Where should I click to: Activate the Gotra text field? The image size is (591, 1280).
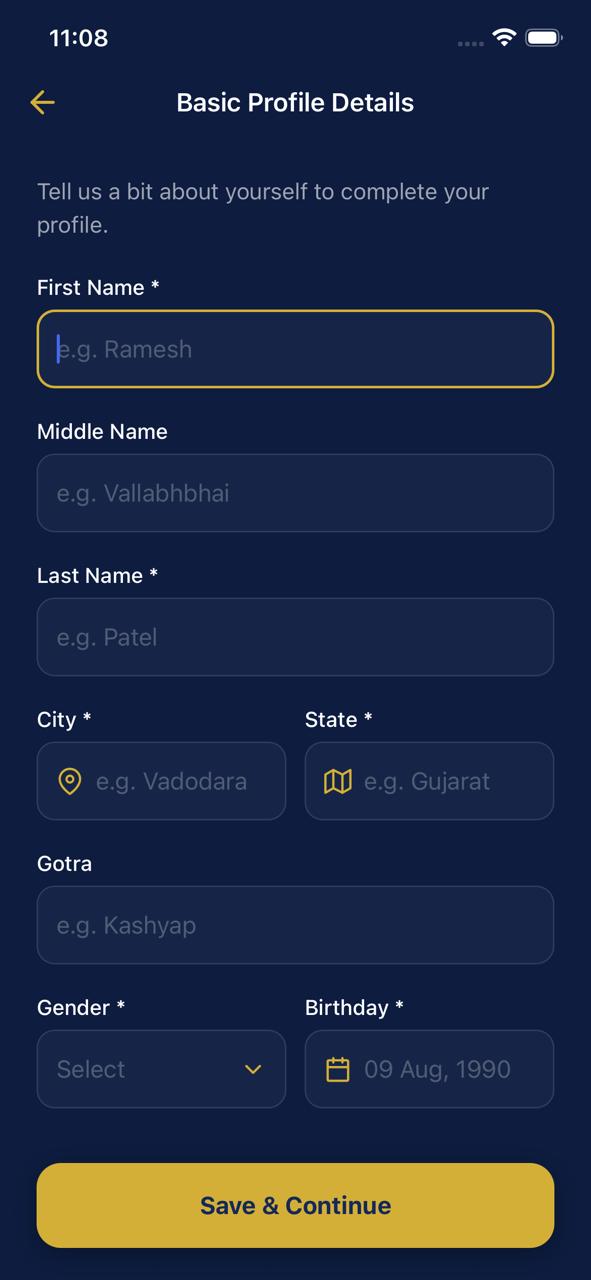click(295, 925)
